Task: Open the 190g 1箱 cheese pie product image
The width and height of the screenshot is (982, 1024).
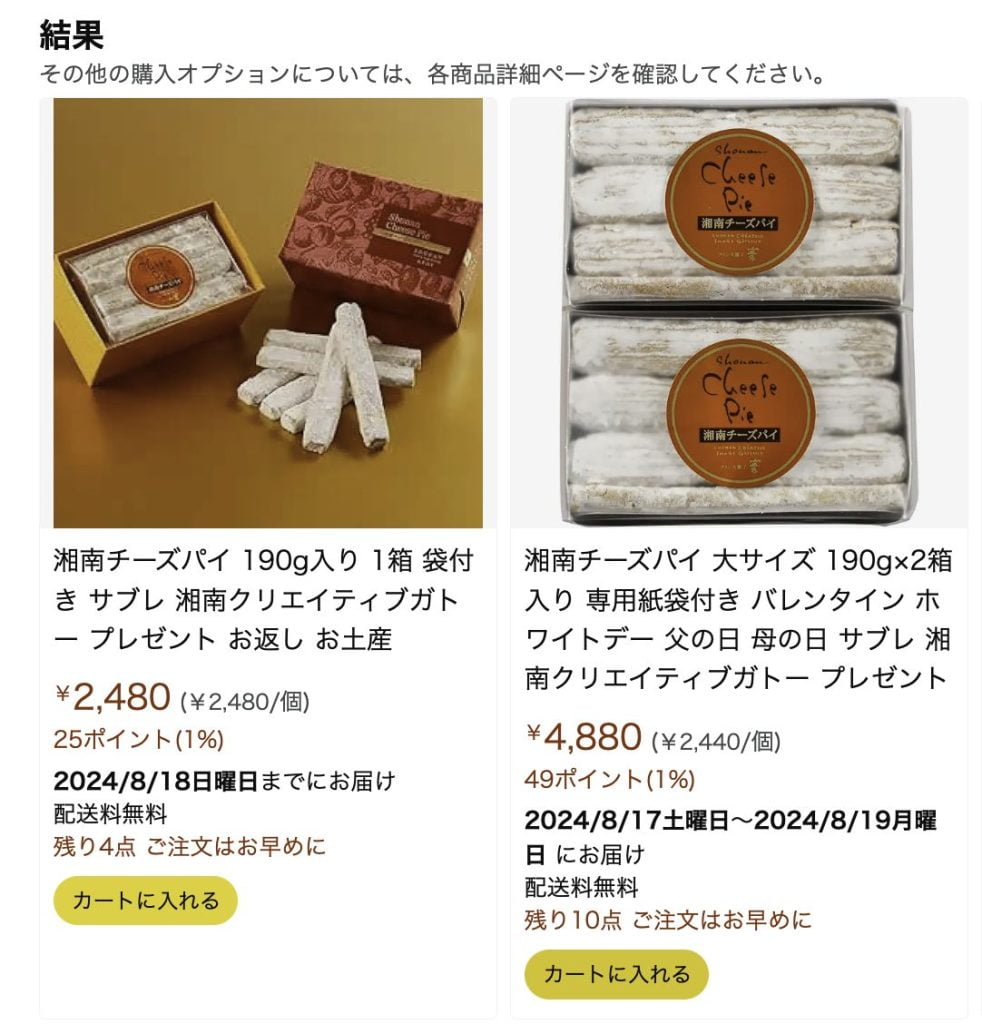Action: pyautogui.click(x=268, y=312)
